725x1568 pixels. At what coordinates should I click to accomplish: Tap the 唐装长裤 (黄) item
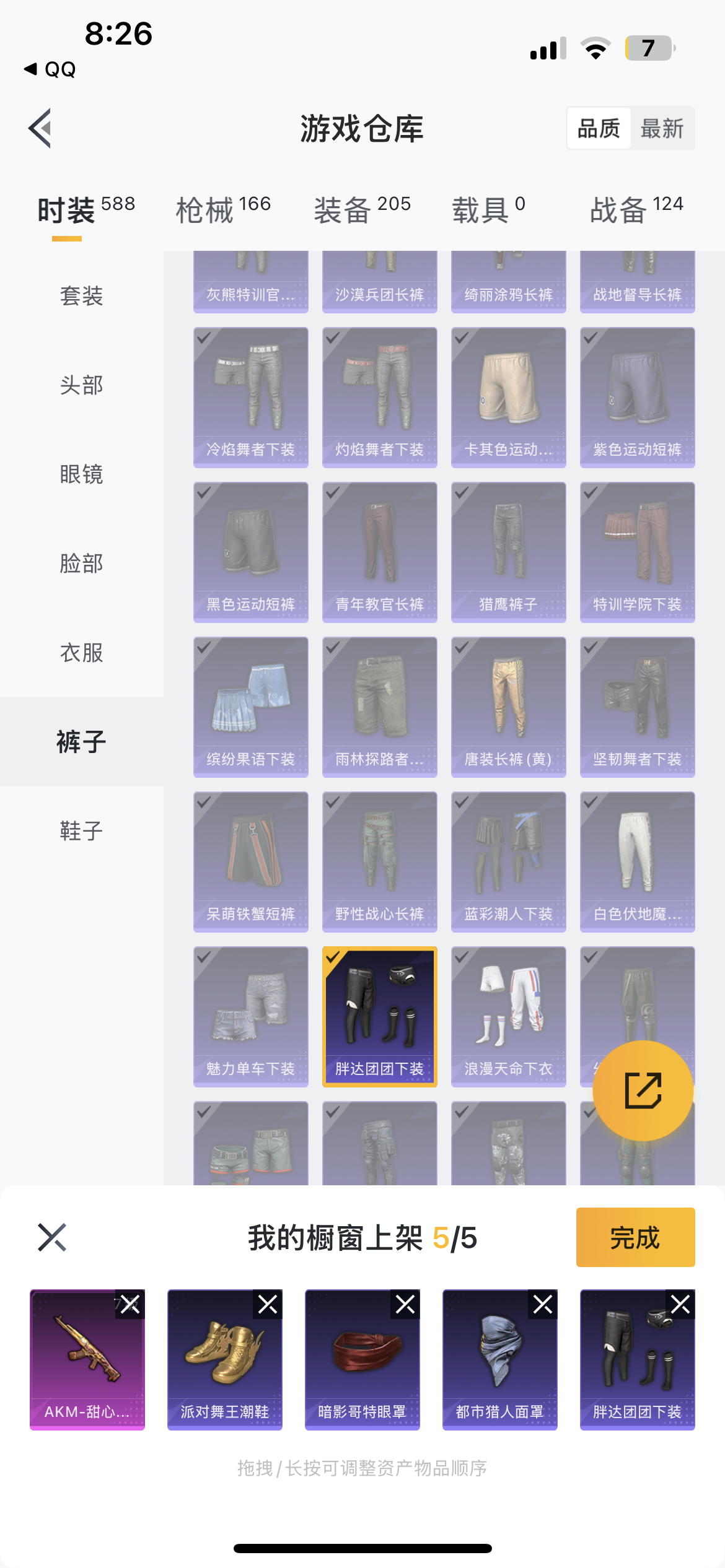(508, 706)
